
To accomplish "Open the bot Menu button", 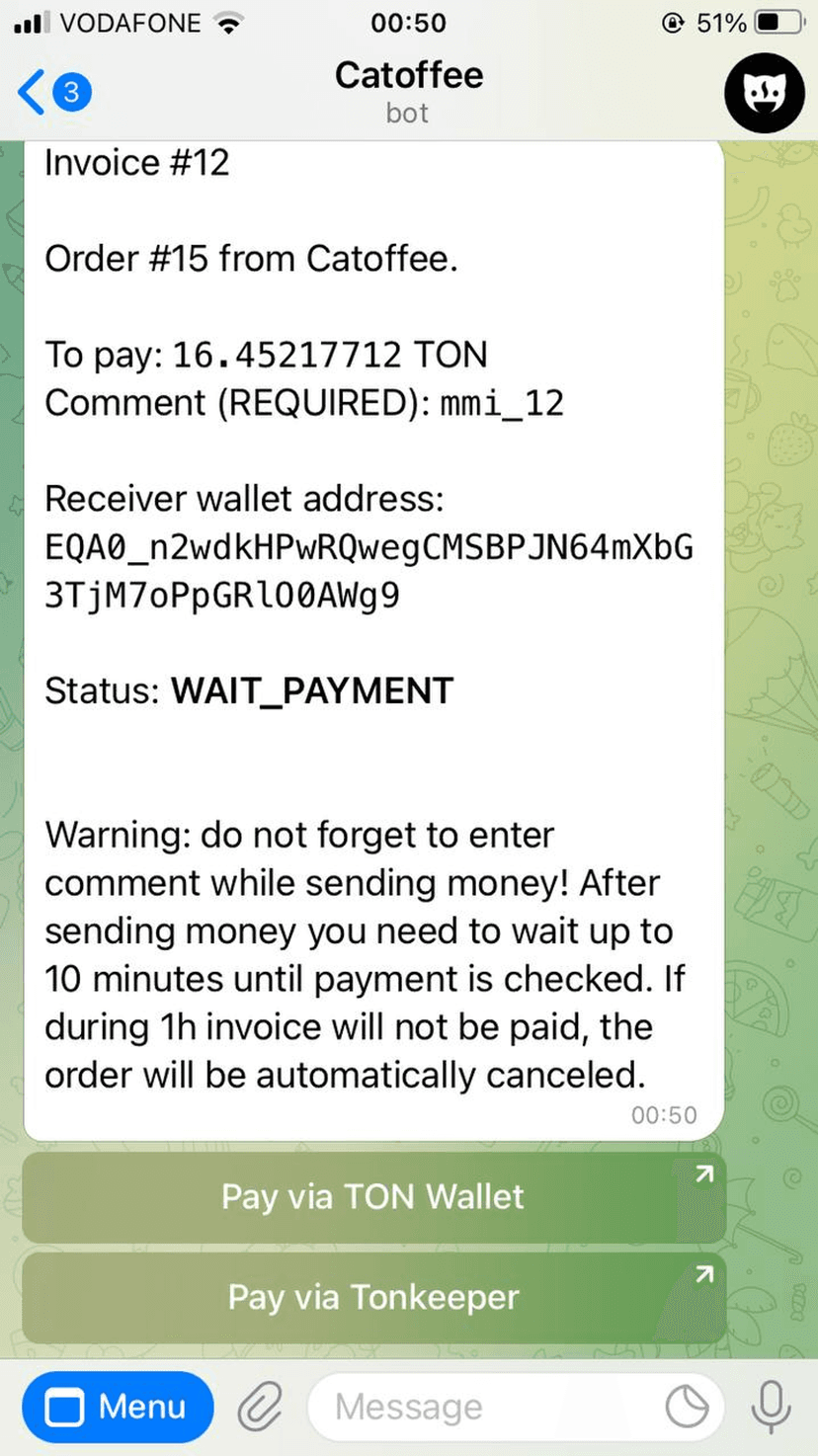I will coord(118,1407).
